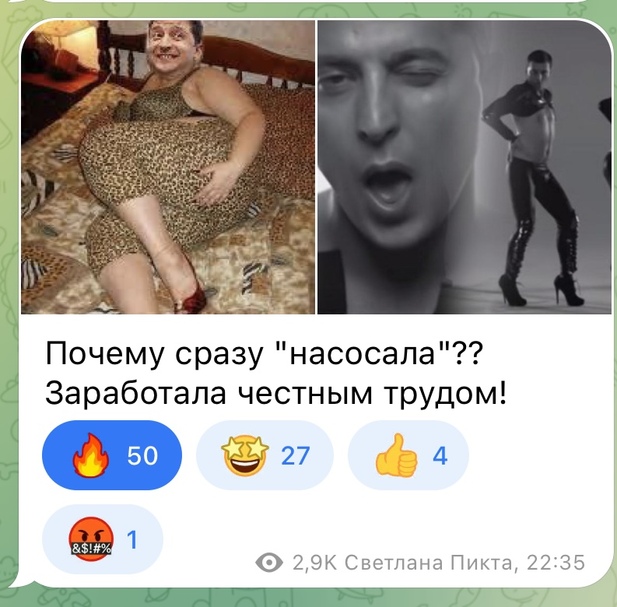The image size is (617, 607).
Task: Open the left image in the post
Action: (x=169, y=167)
